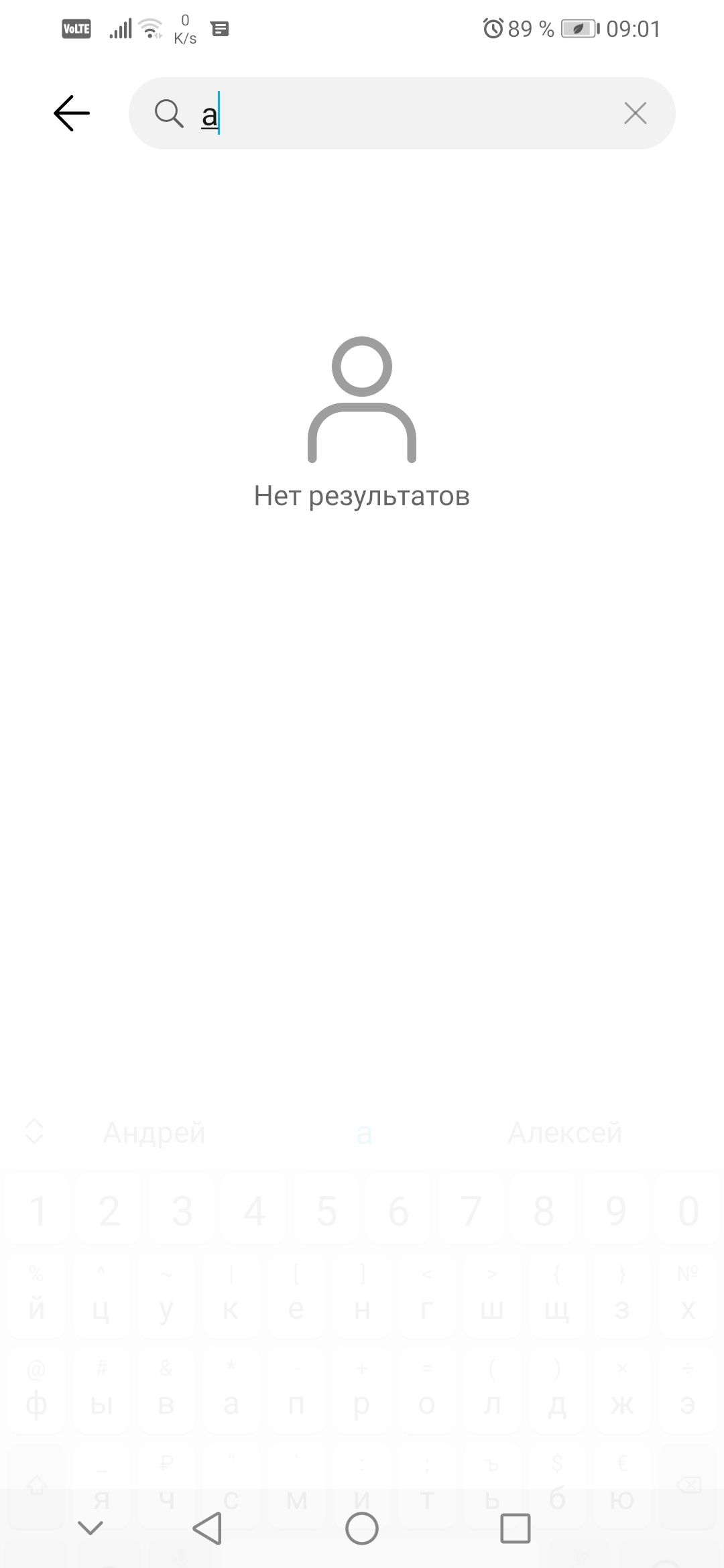Open recent apps overview
This screenshot has width=724, height=1568.
(x=516, y=1528)
